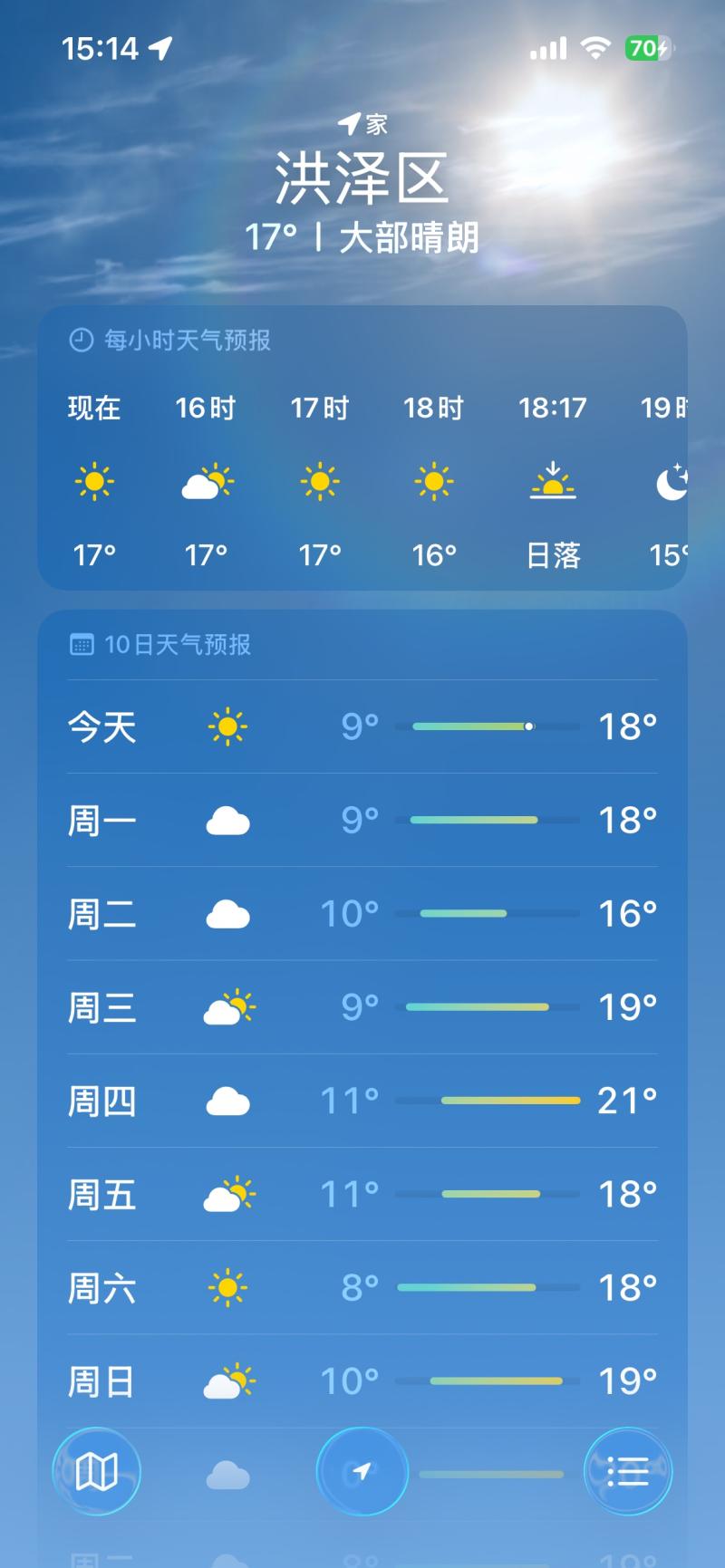
Task: Open the saved city list
Action: coord(627,1472)
